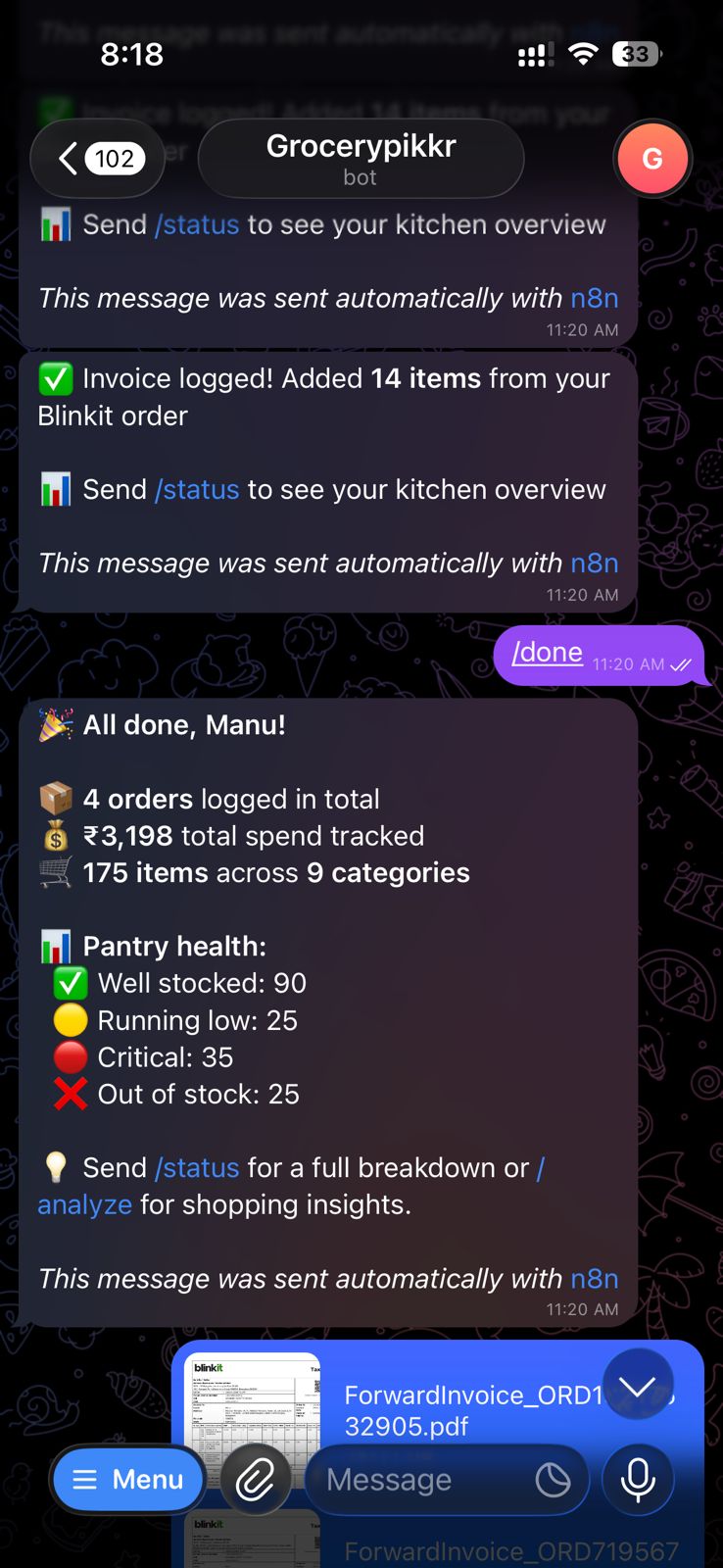Image resolution: width=723 pixels, height=1568 pixels.
Task: Open the Grocerypikkr bot profile header
Action: [361, 159]
